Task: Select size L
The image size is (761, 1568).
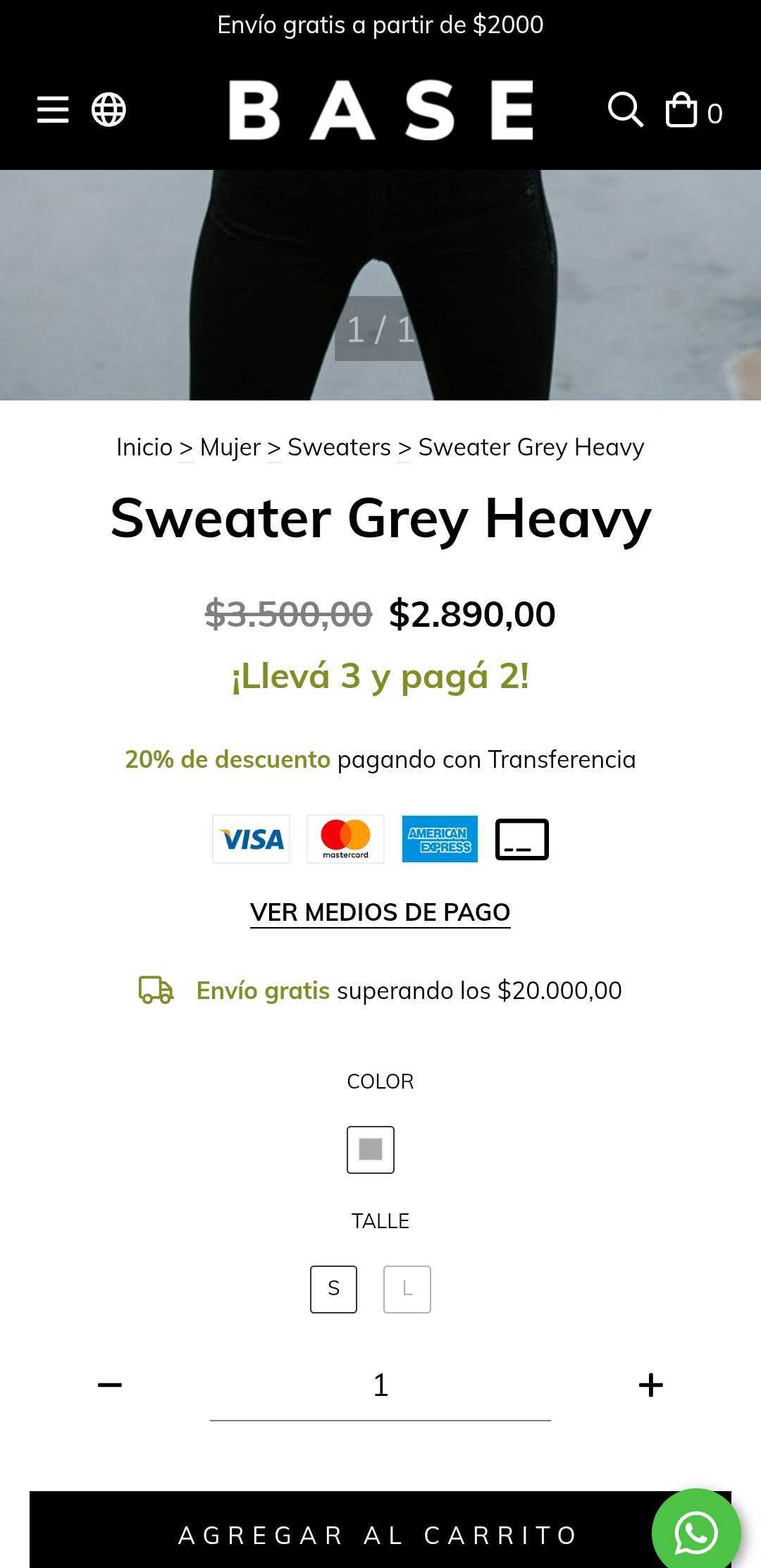Action: 407,1289
